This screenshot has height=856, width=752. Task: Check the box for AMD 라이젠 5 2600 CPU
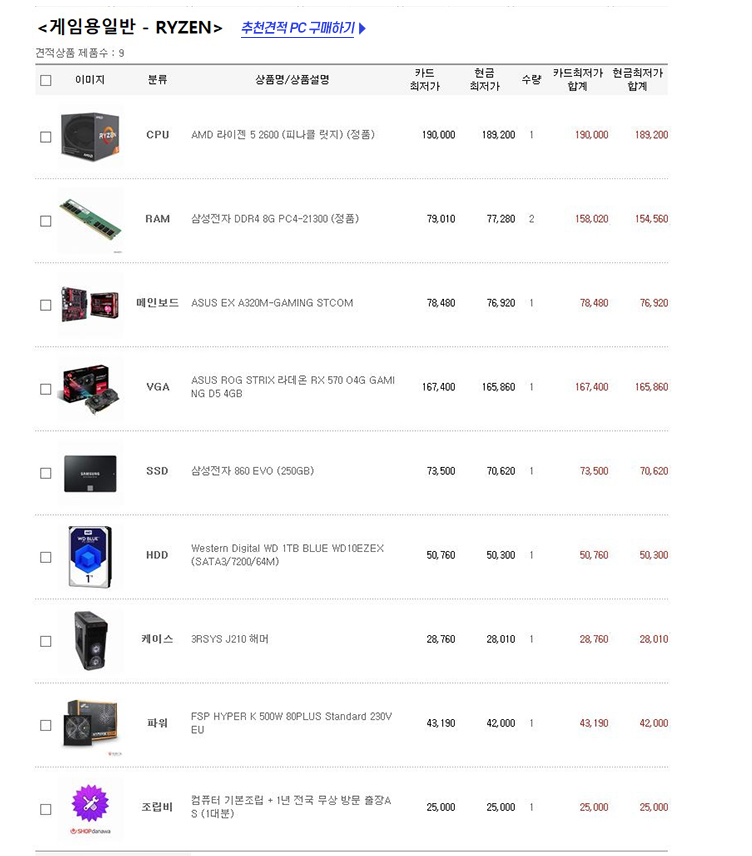pos(45,137)
